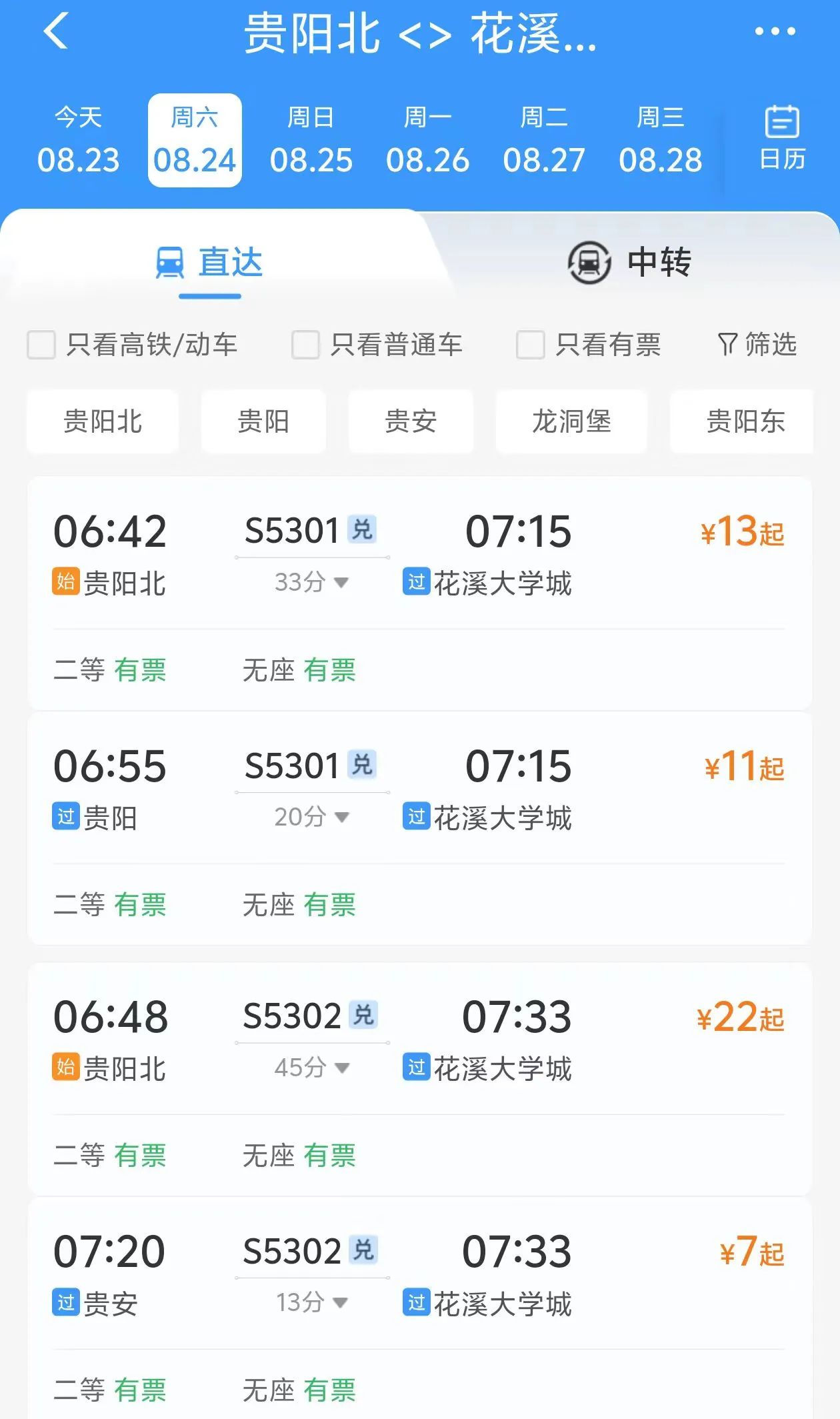
Task: Open S5302 train departing 06:48
Action: (419, 1039)
